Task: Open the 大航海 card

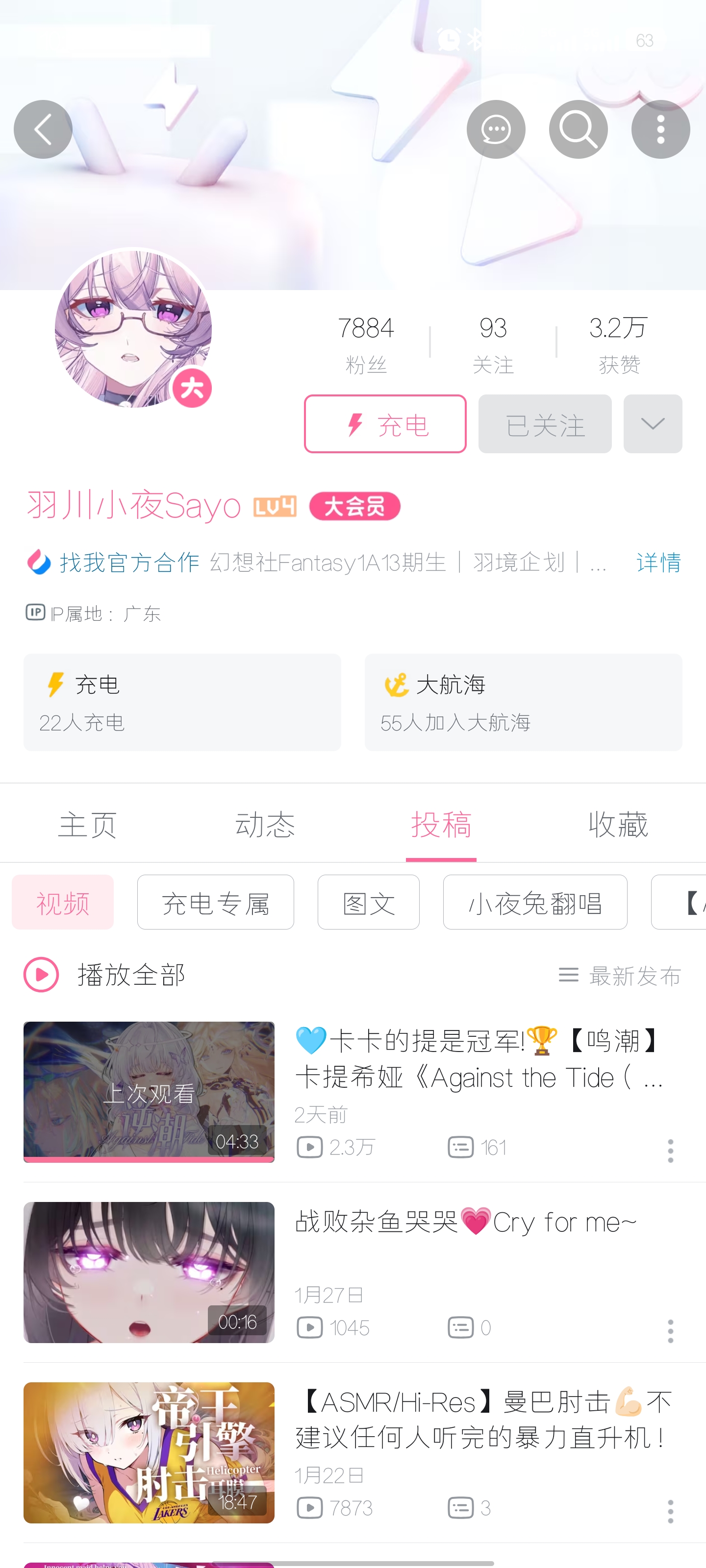Action: 523,702
